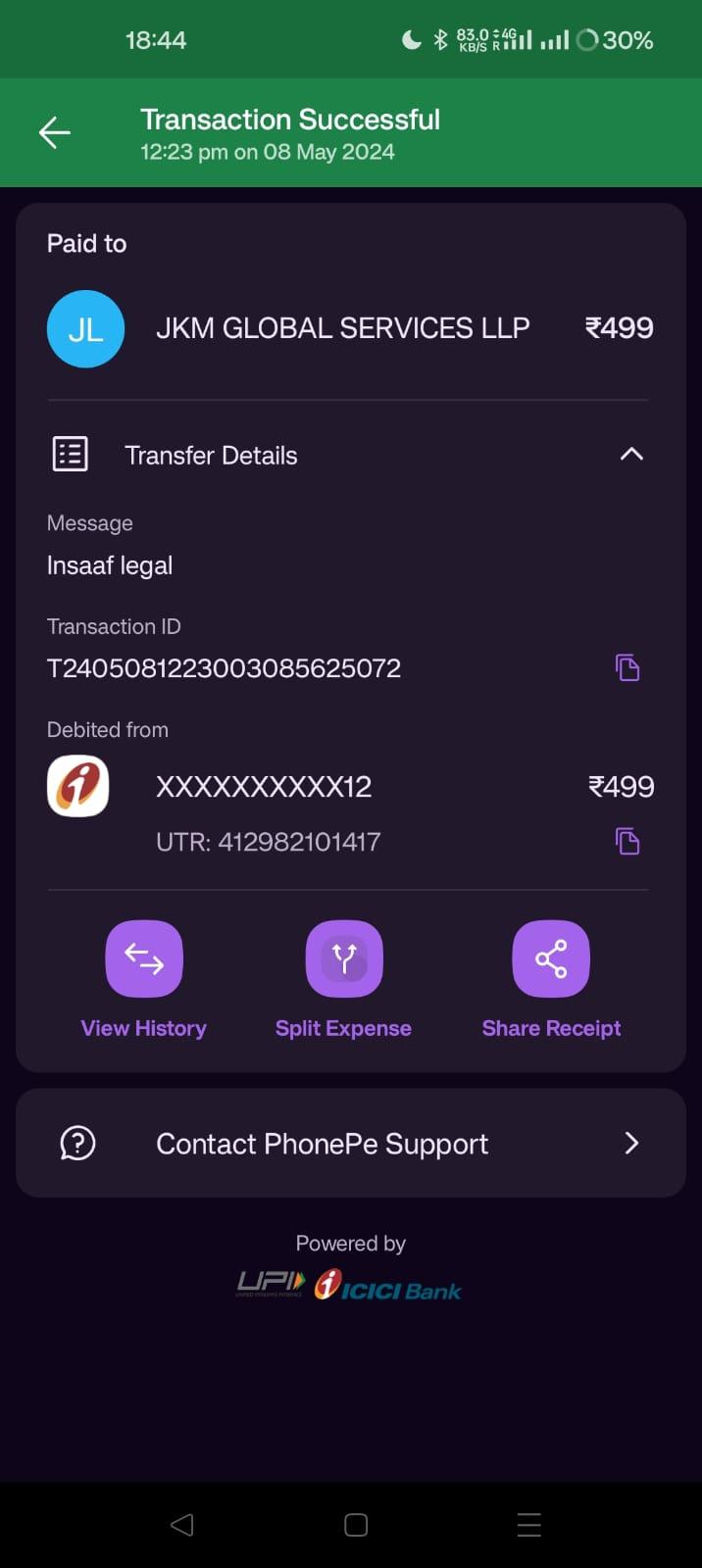Open View History
Image resolution: width=702 pixels, height=1568 pixels.
coord(144,980)
